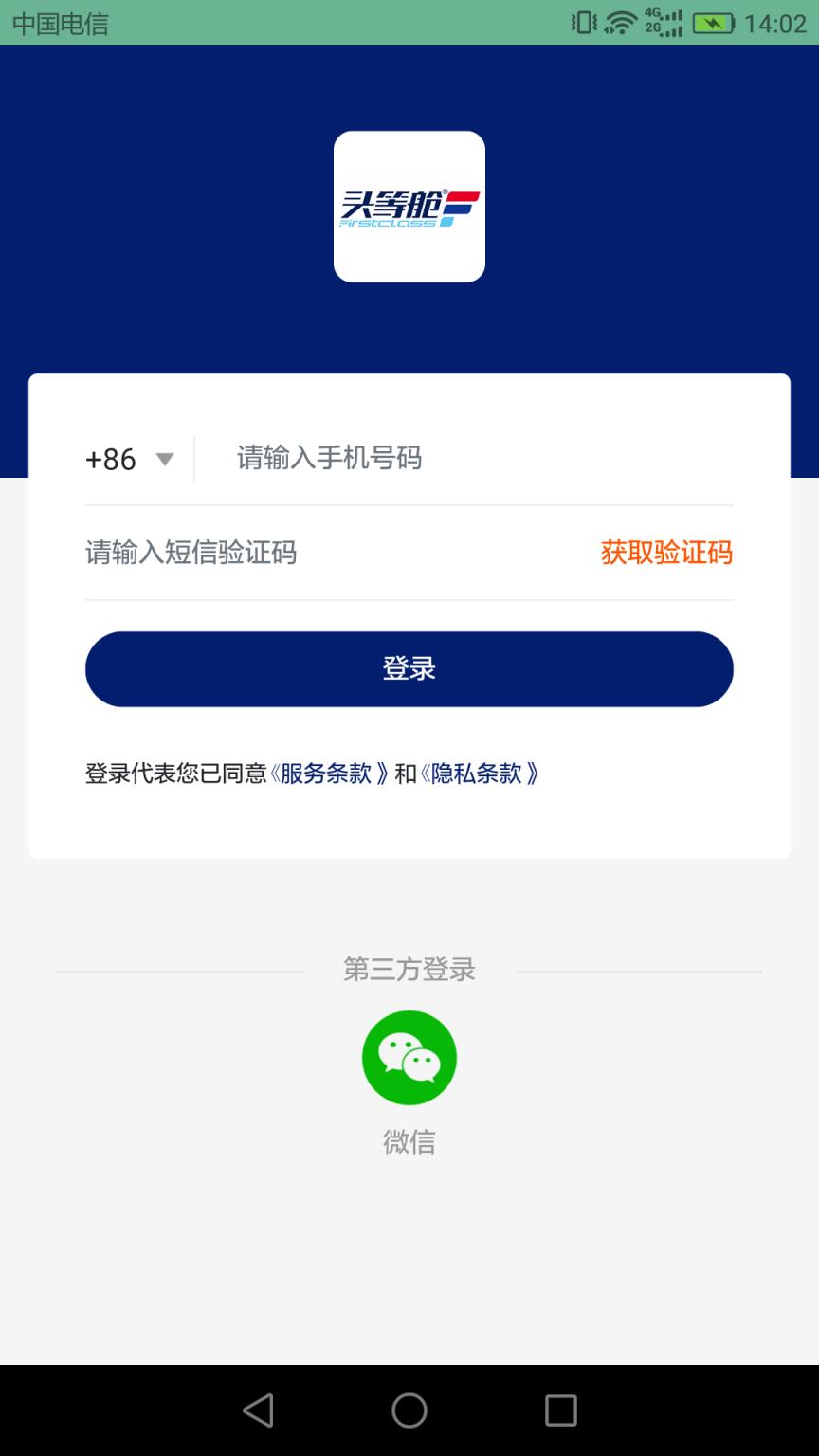Open the 服务条款 terms link
This screenshot has height=1456, width=819.
327,773
